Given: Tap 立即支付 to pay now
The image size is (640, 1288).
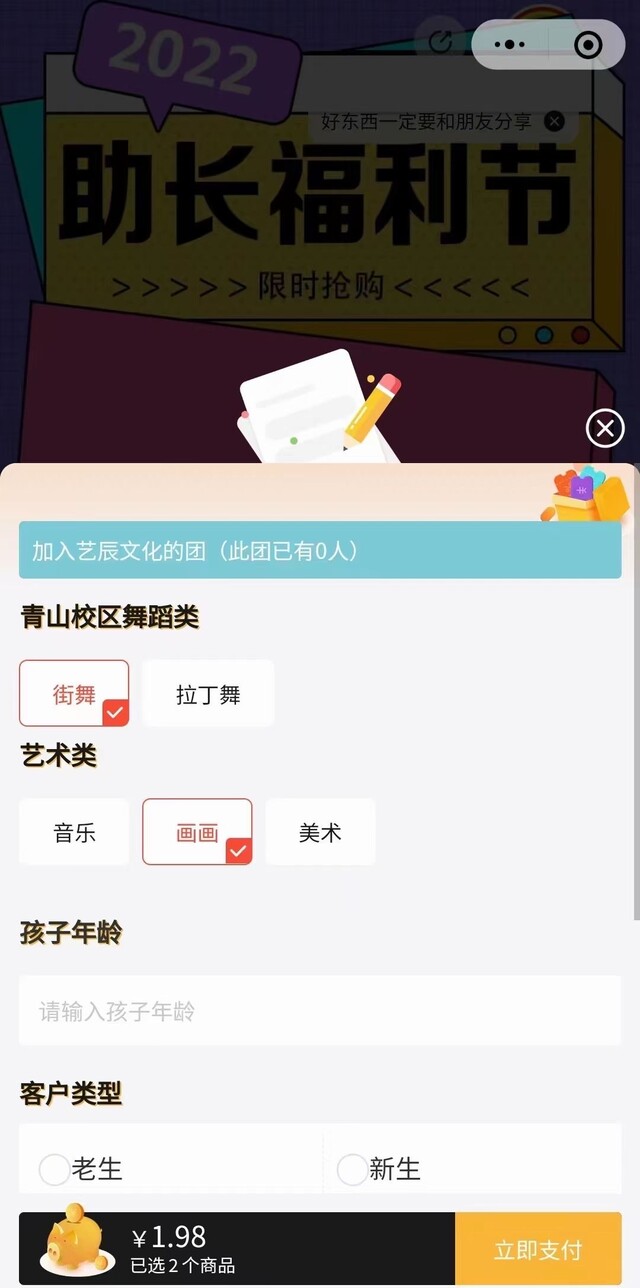Looking at the screenshot, I should pos(538,1249).
